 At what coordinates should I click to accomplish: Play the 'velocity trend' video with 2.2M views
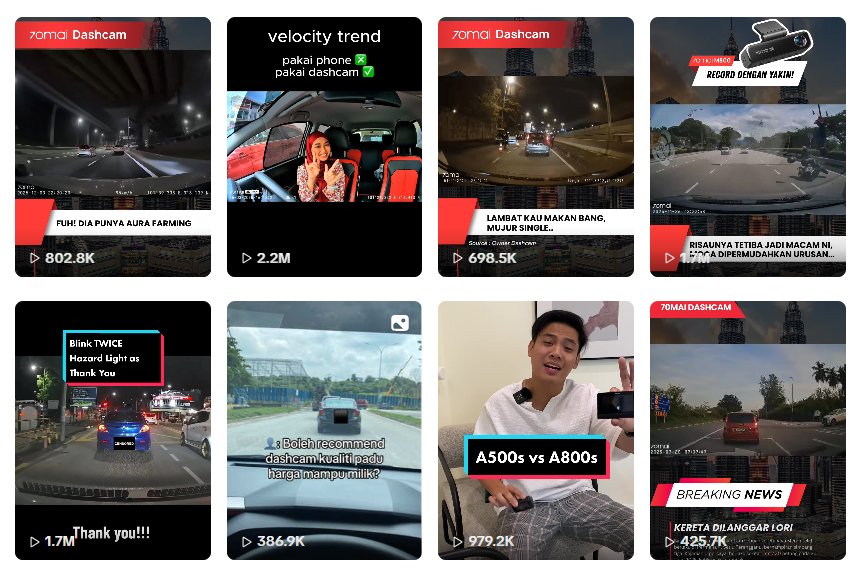324,147
